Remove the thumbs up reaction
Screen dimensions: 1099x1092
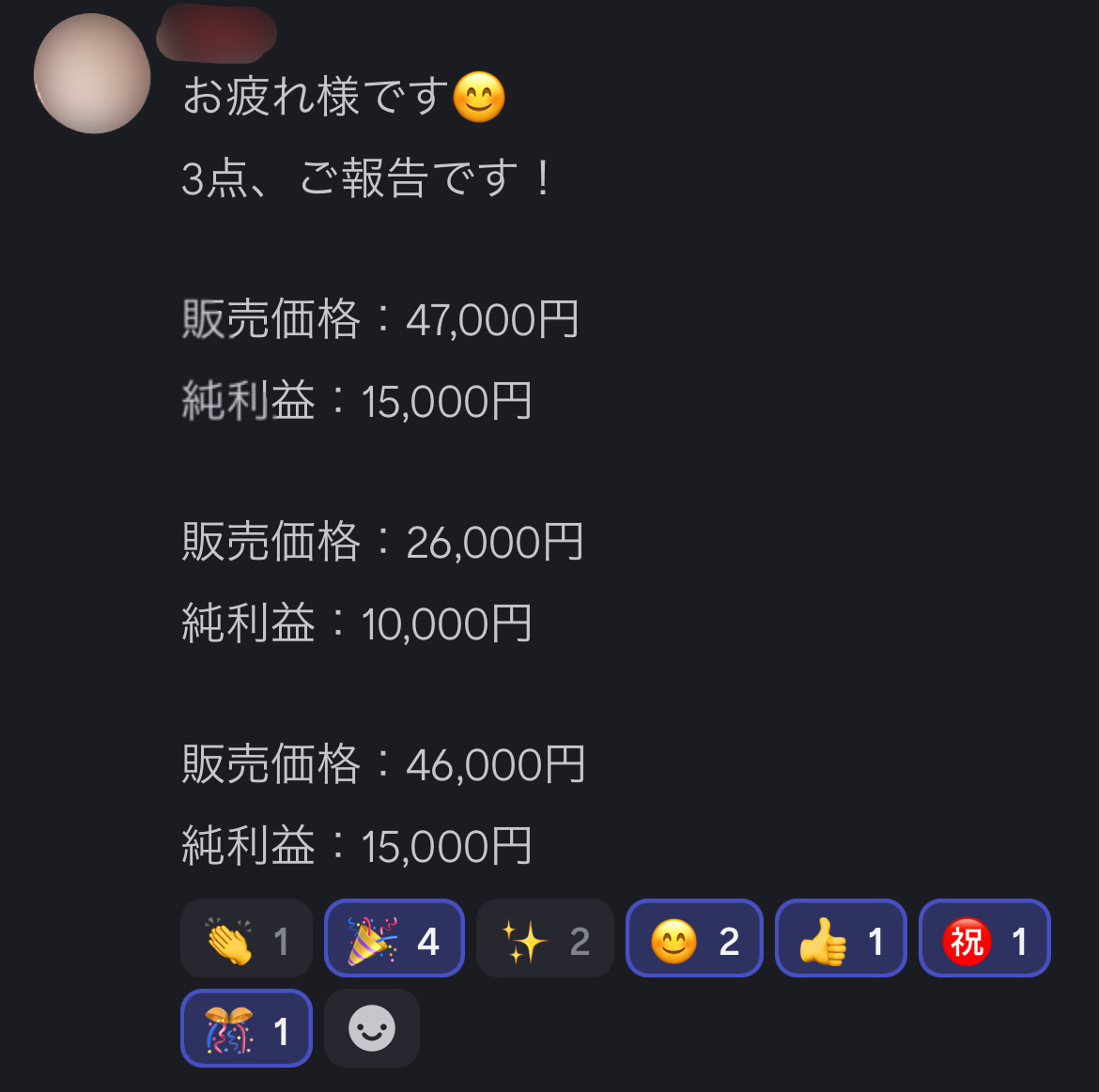click(841, 939)
